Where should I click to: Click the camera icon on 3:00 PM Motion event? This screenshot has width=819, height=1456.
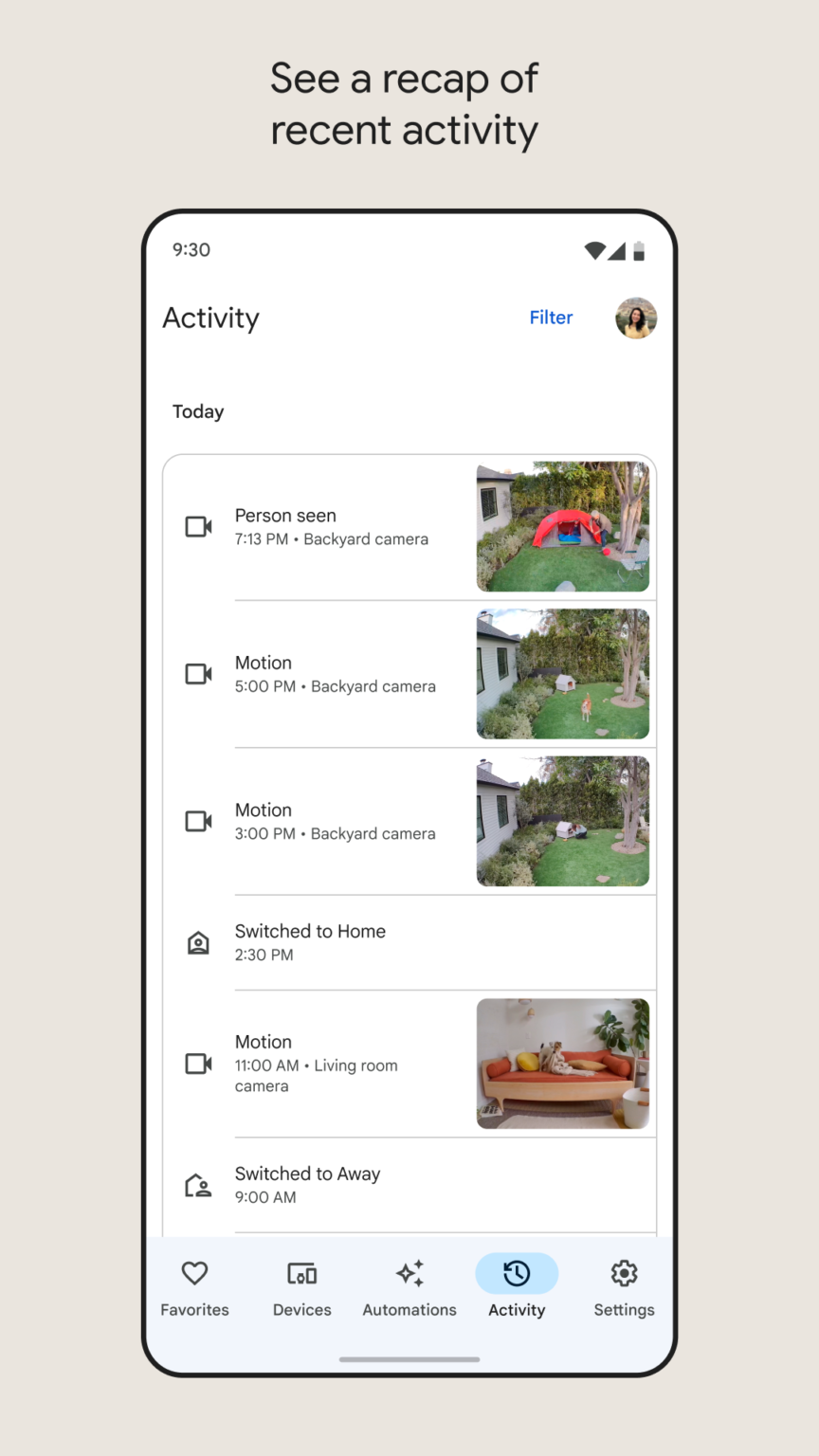198,821
